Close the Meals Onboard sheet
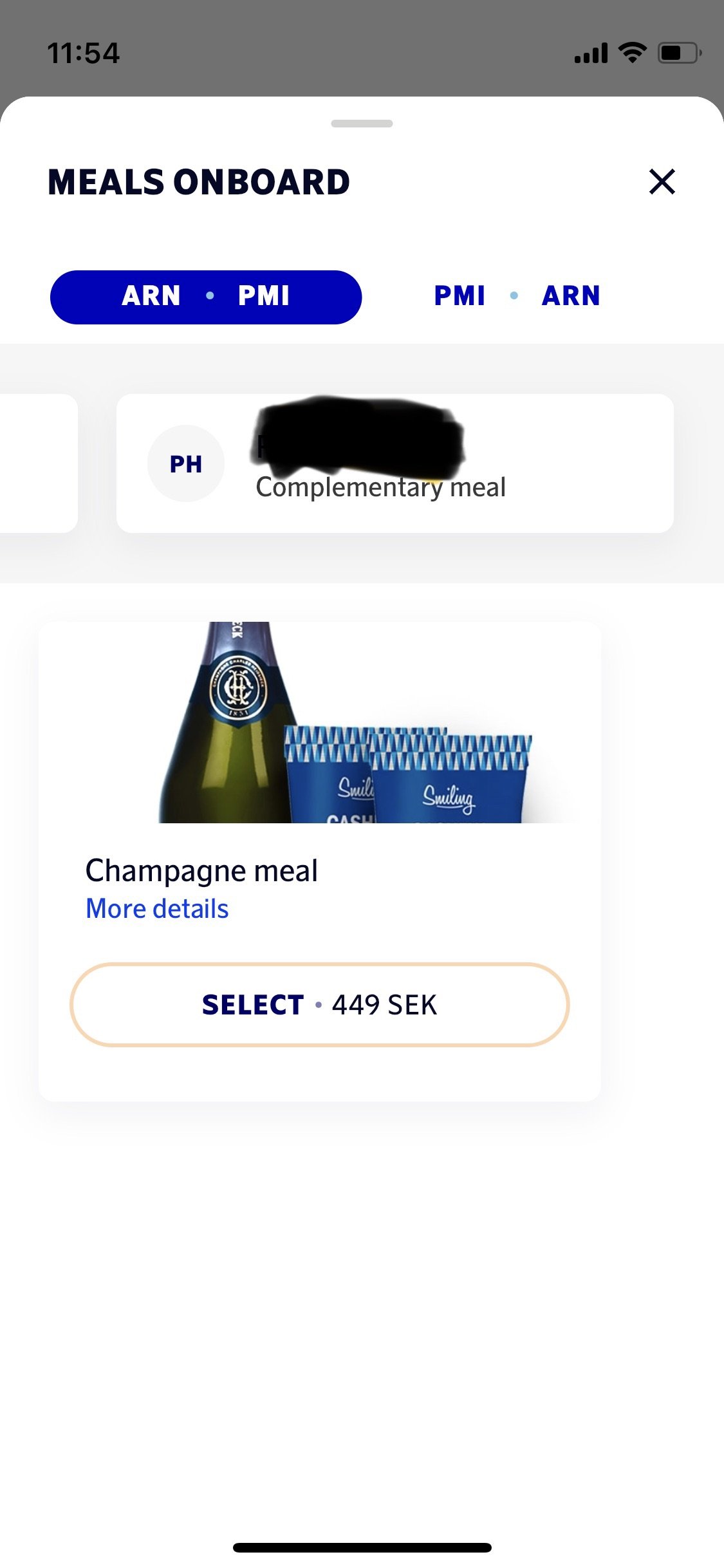 662,182
